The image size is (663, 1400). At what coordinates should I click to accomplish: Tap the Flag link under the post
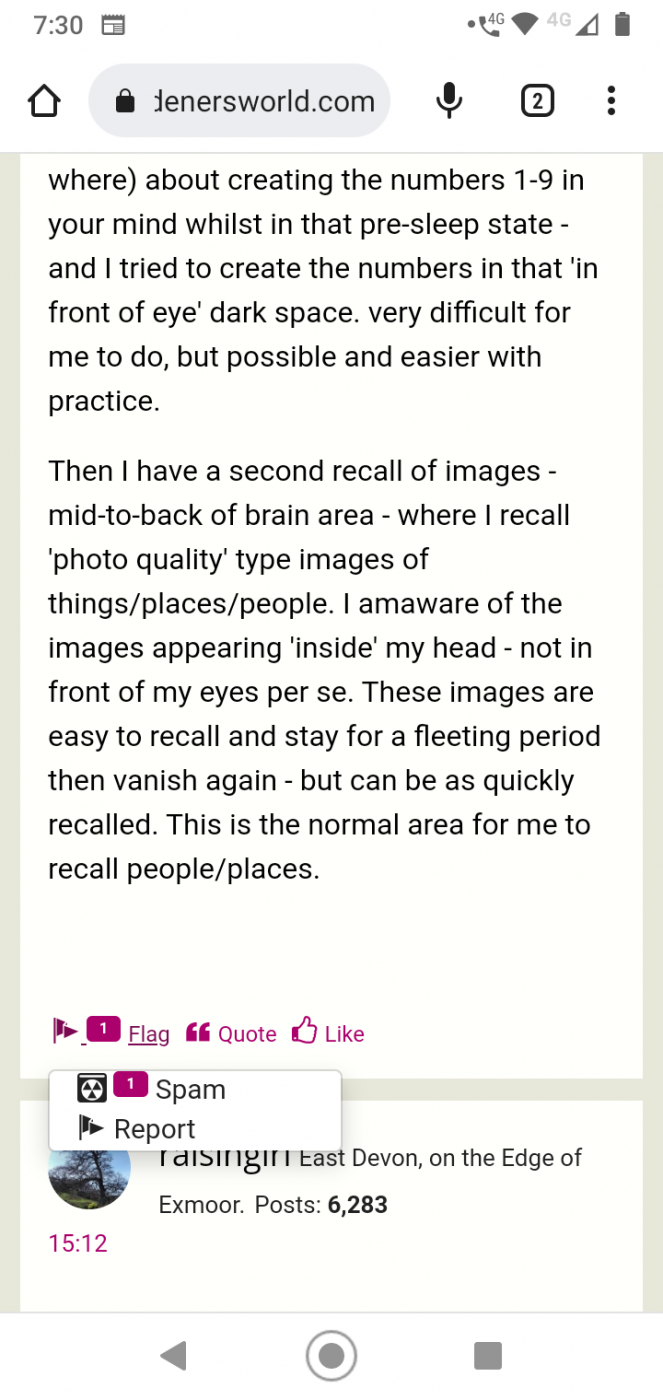click(x=148, y=1034)
